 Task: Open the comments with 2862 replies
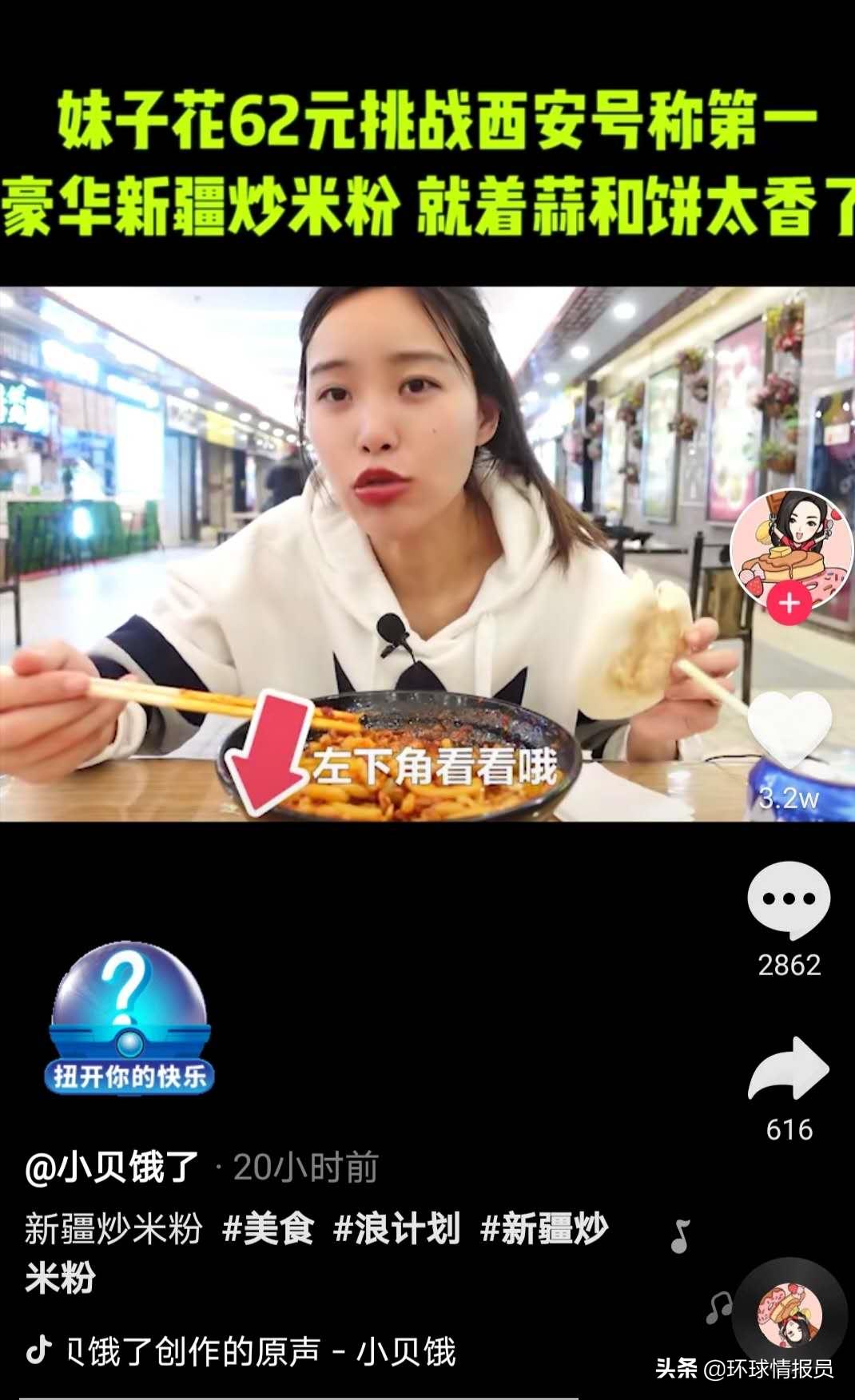(x=789, y=899)
